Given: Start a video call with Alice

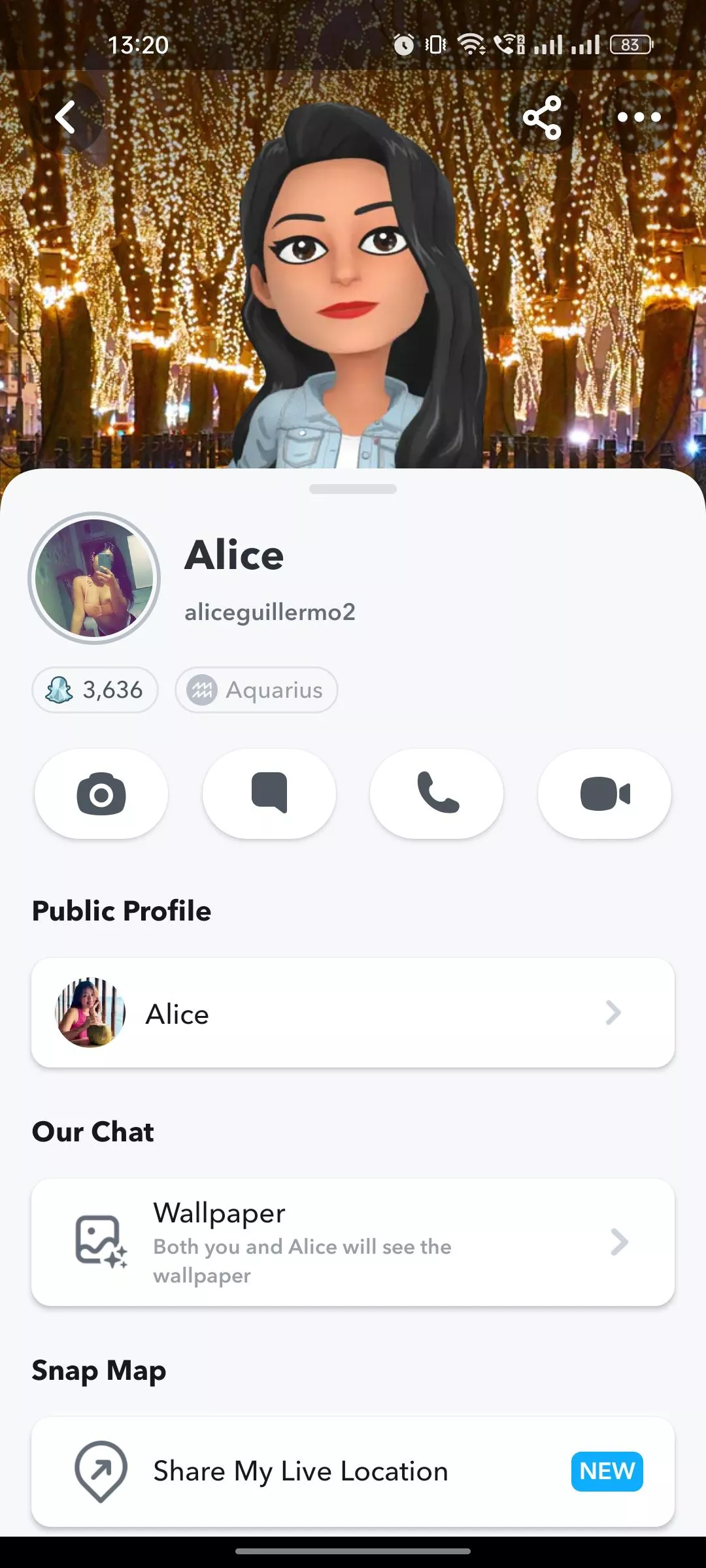Looking at the screenshot, I should [x=604, y=792].
